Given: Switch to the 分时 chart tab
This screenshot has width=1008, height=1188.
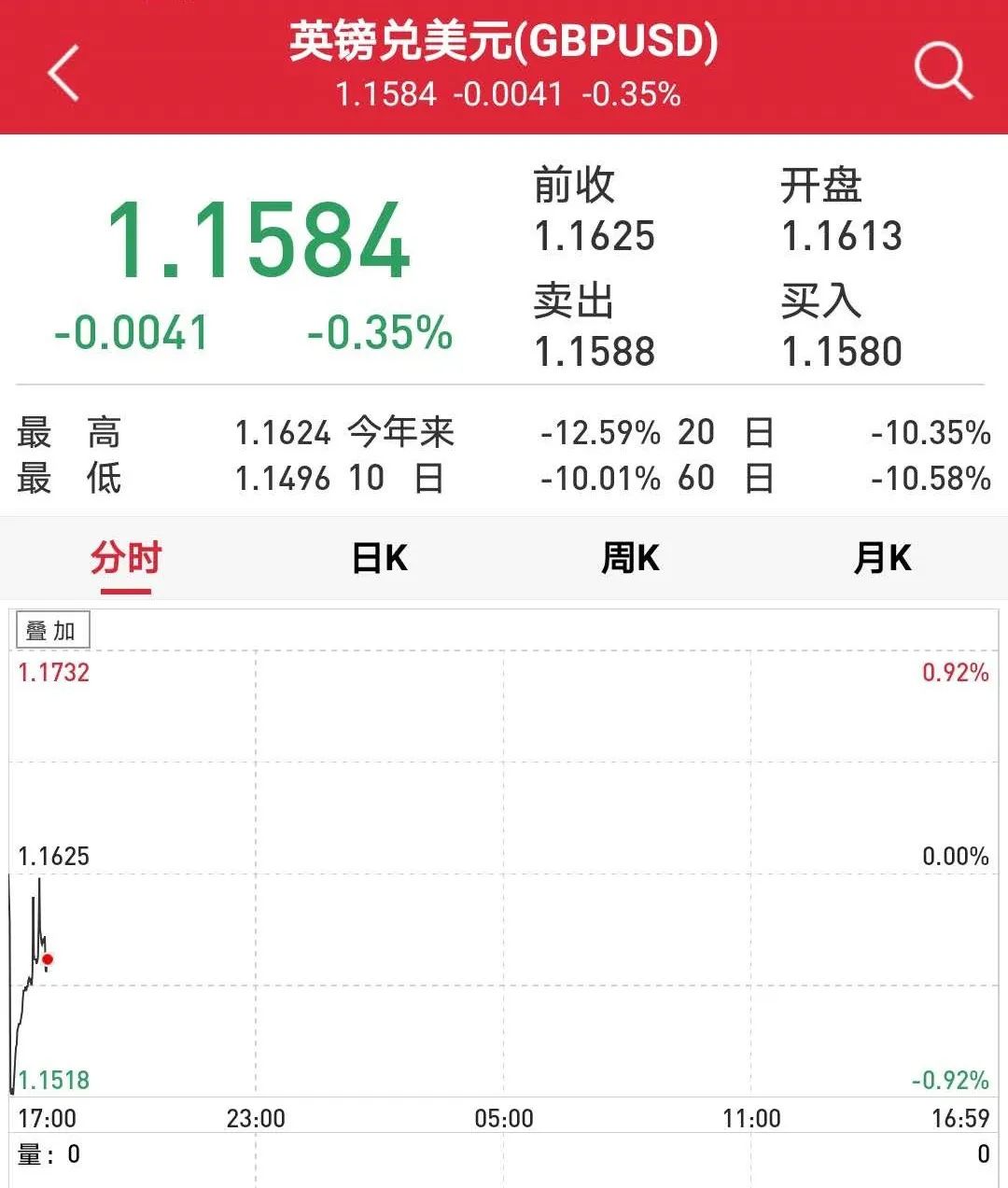Looking at the screenshot, I should 126,558.
